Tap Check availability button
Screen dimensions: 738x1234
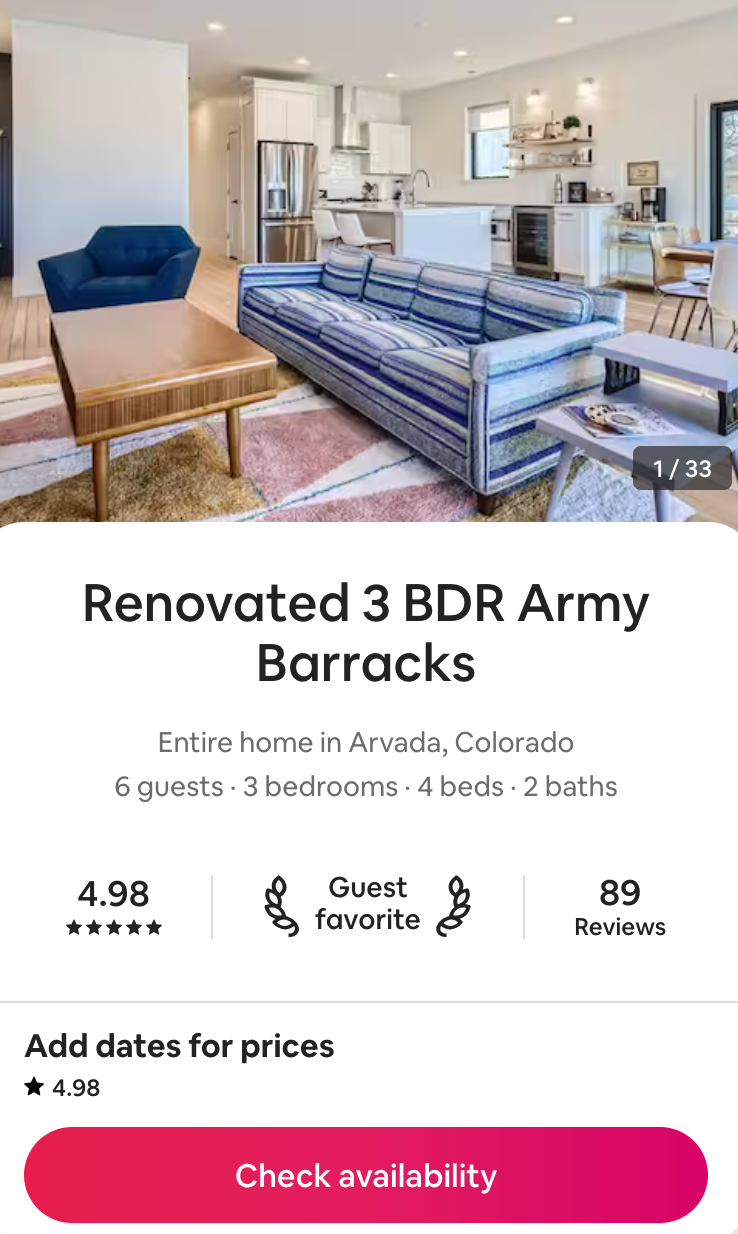(x=366, y=1175)
